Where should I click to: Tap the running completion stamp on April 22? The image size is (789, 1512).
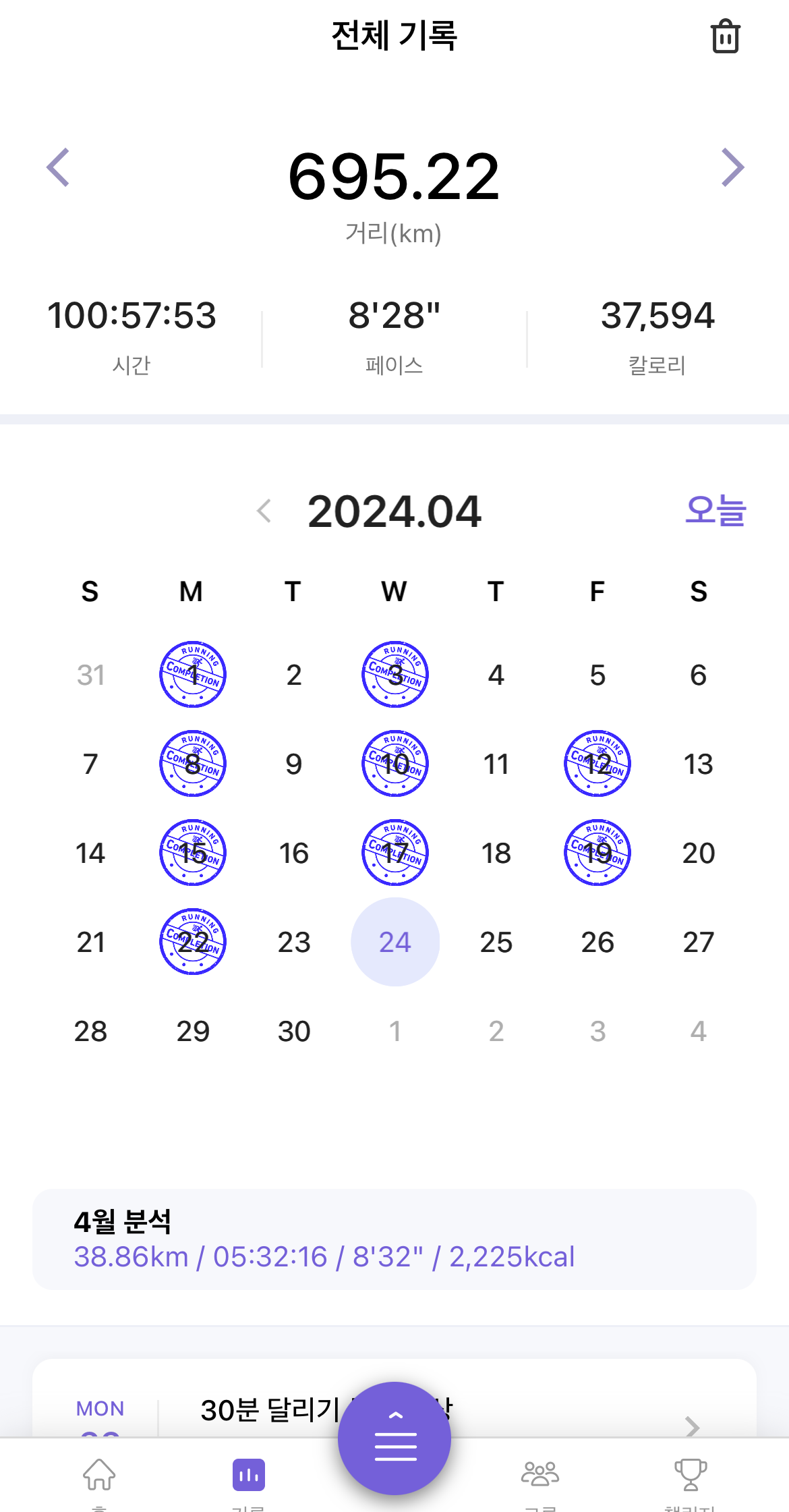[192, 941]
